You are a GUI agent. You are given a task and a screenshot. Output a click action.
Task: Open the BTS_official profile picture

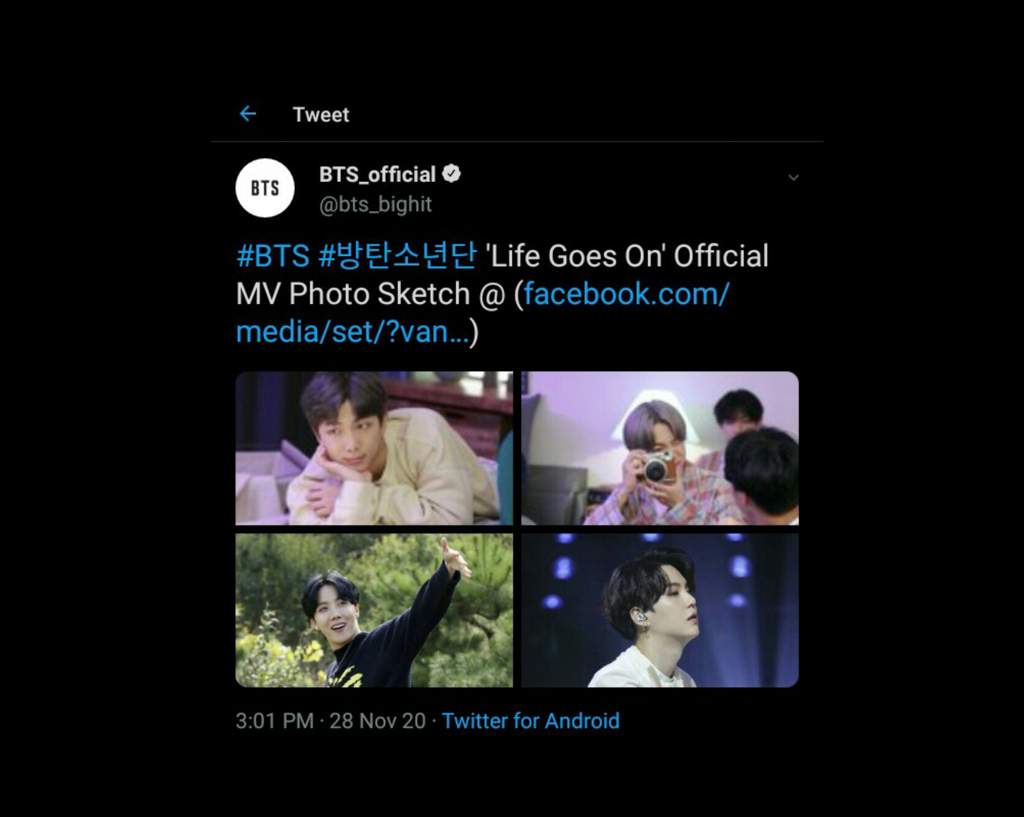[x=265, y=188]
